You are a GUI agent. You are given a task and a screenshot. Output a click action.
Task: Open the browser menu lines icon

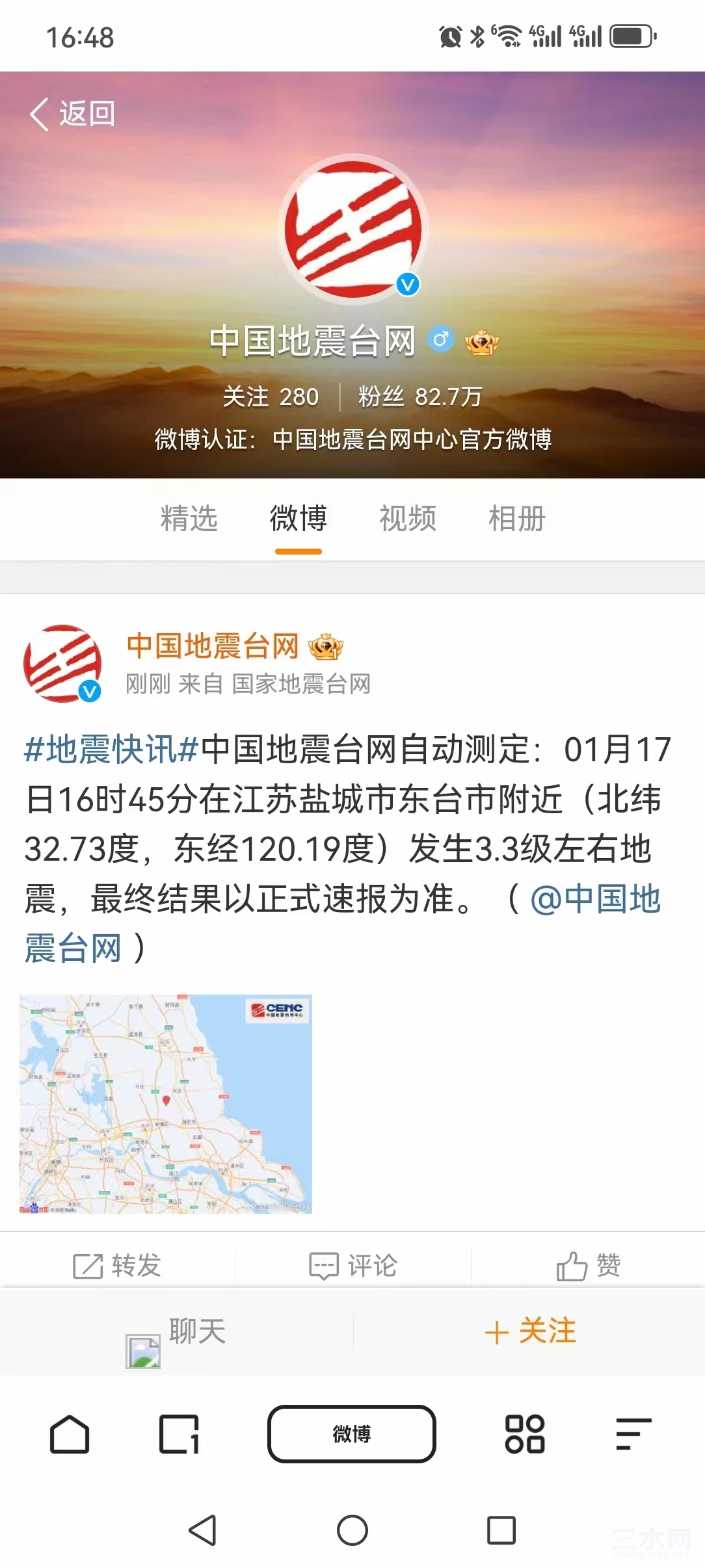(633, 1433)
